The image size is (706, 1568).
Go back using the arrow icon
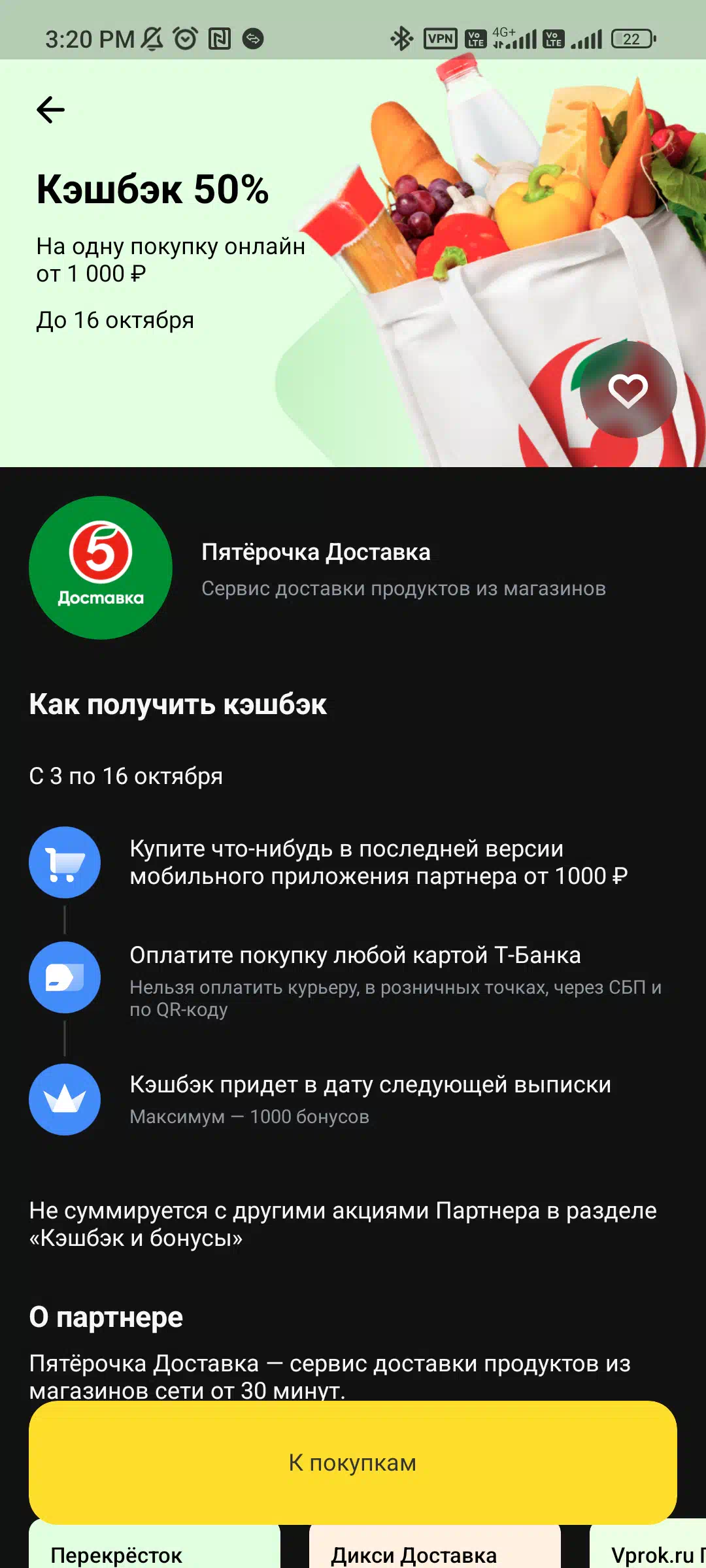(x=51, y=110)
